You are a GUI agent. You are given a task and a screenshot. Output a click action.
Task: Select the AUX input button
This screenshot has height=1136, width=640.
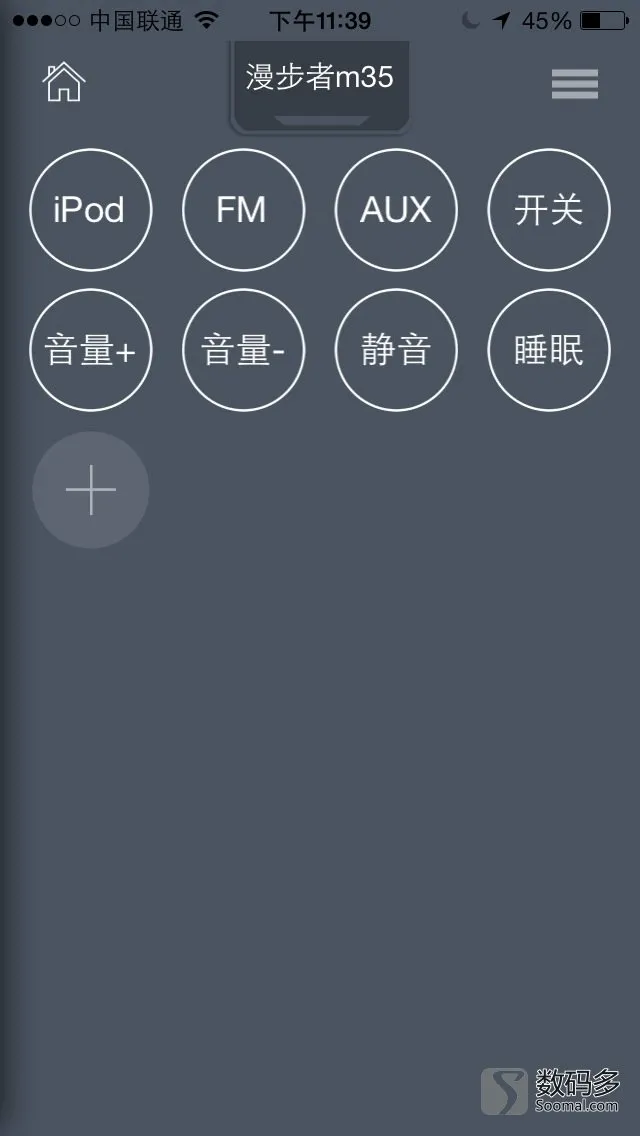(396, 210)
